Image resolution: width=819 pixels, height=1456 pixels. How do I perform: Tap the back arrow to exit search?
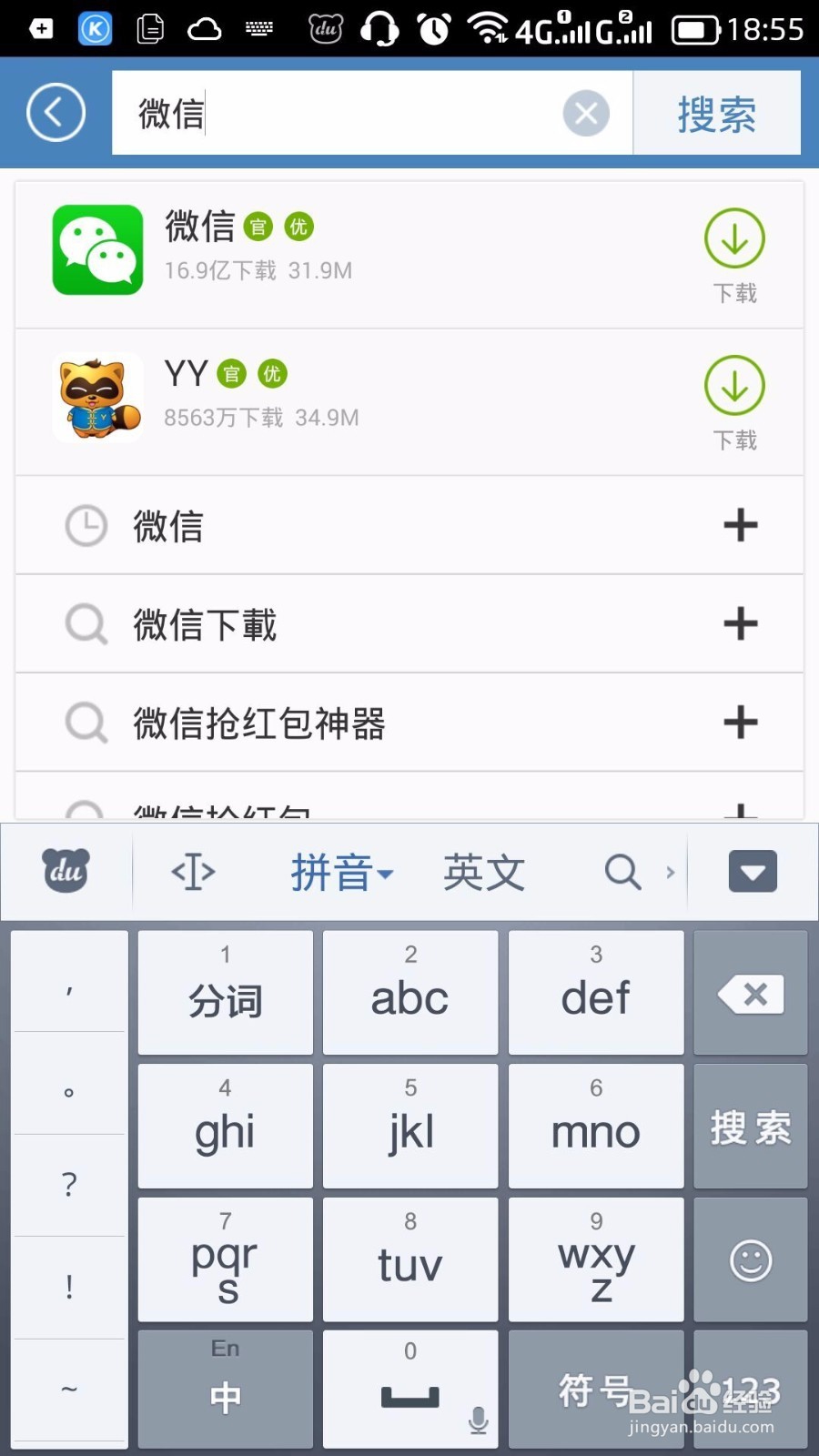[55, 111]
